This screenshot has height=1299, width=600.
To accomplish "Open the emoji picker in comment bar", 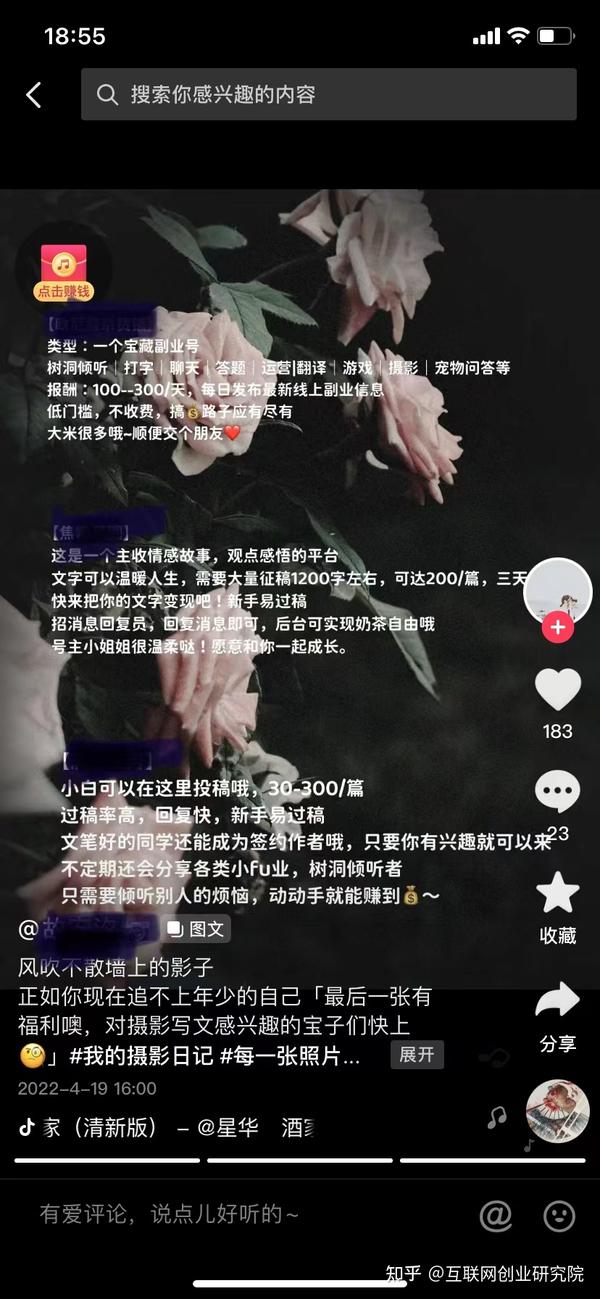I will [559, 1215].
